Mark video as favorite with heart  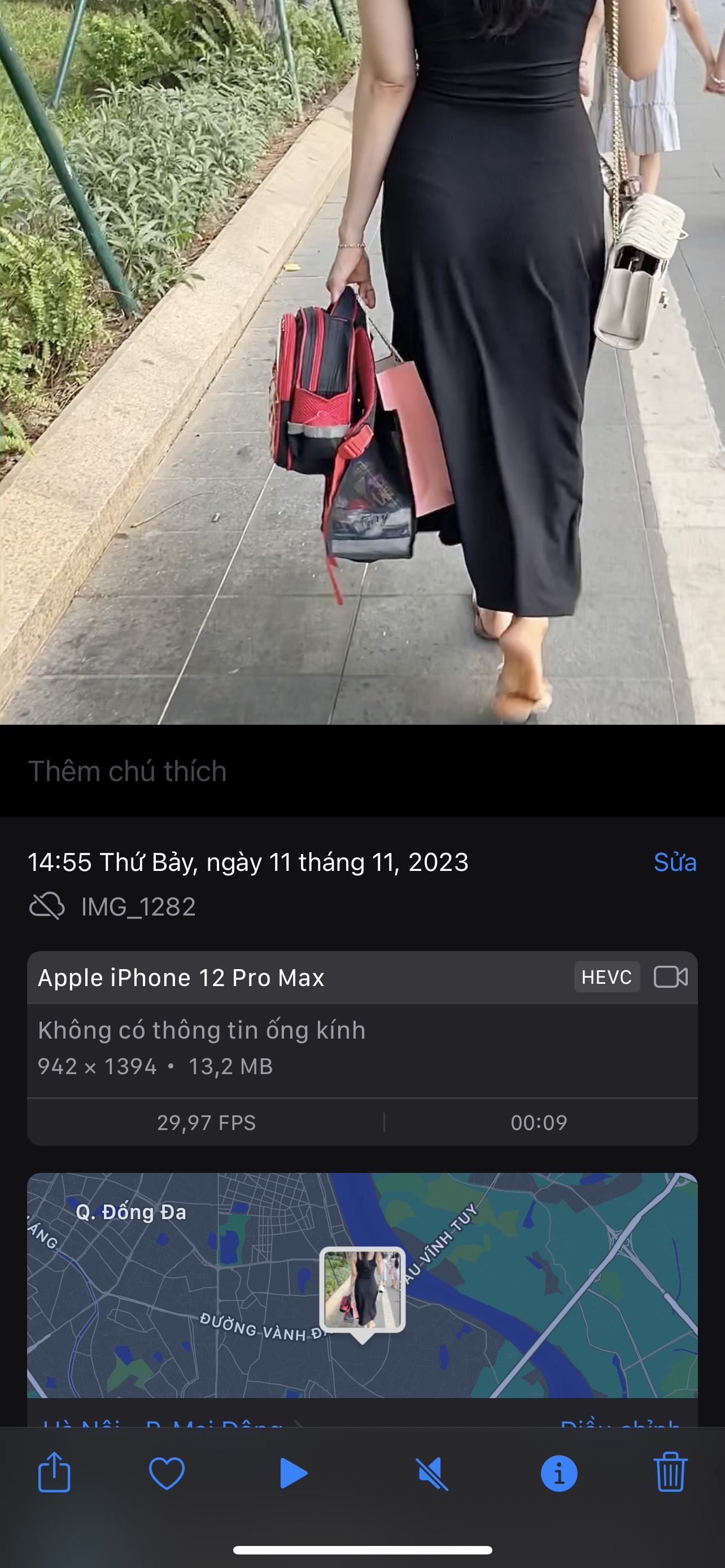[167, 1474]
